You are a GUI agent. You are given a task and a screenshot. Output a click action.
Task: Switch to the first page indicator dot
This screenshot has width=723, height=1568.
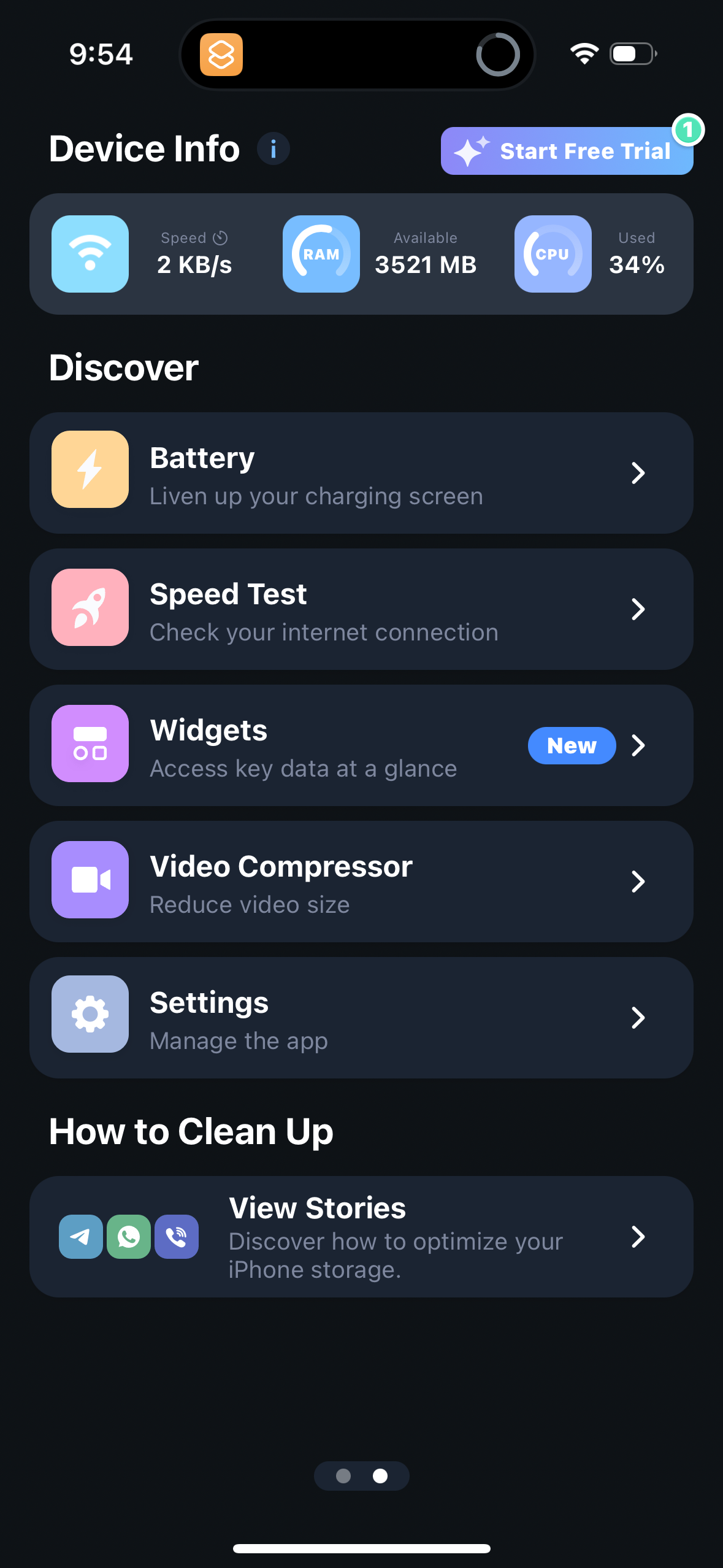tap(343, 1475)
